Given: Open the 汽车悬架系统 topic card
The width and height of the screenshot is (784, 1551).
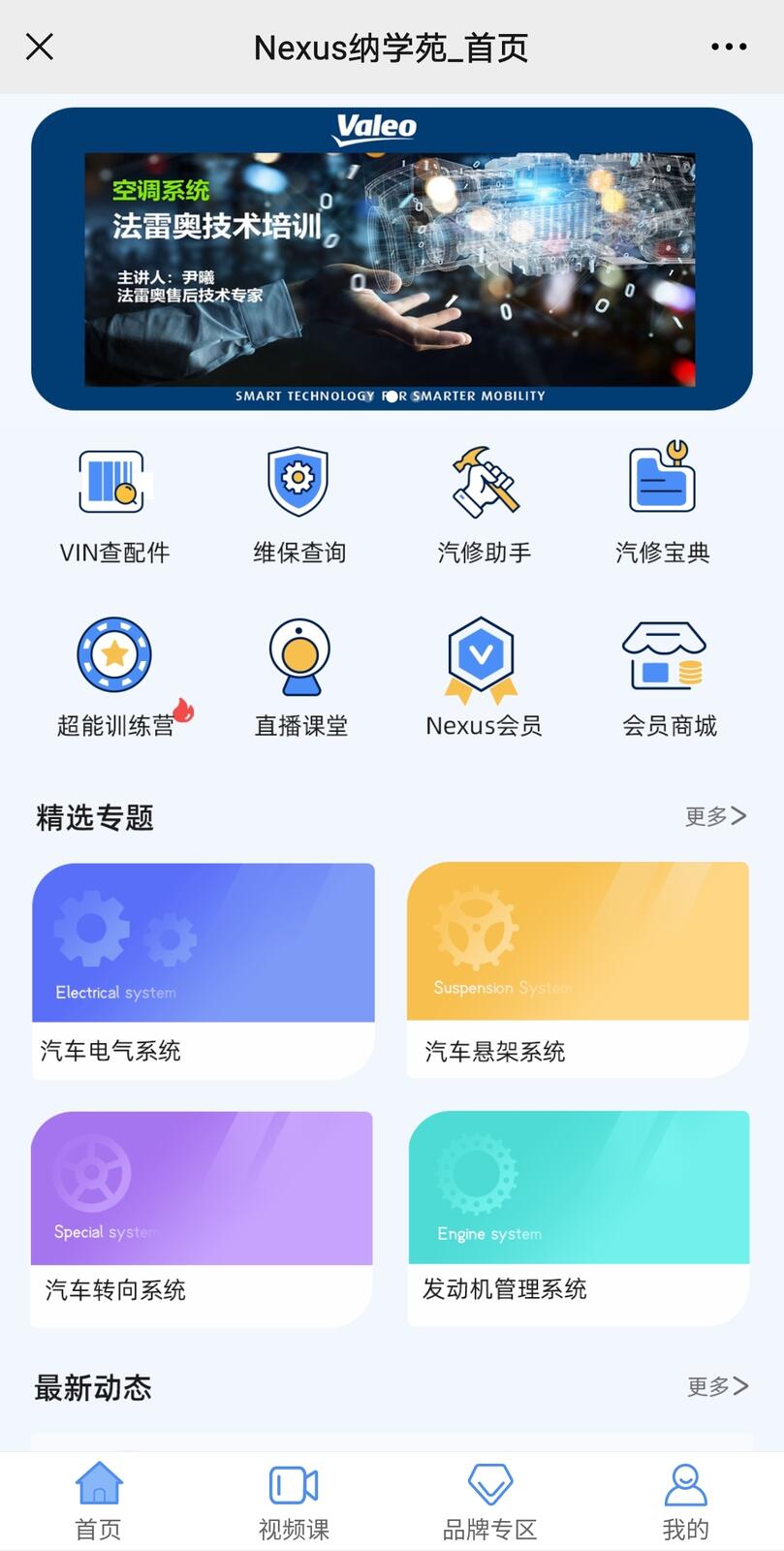Looking at the screenshot, I should pos(578,969).
